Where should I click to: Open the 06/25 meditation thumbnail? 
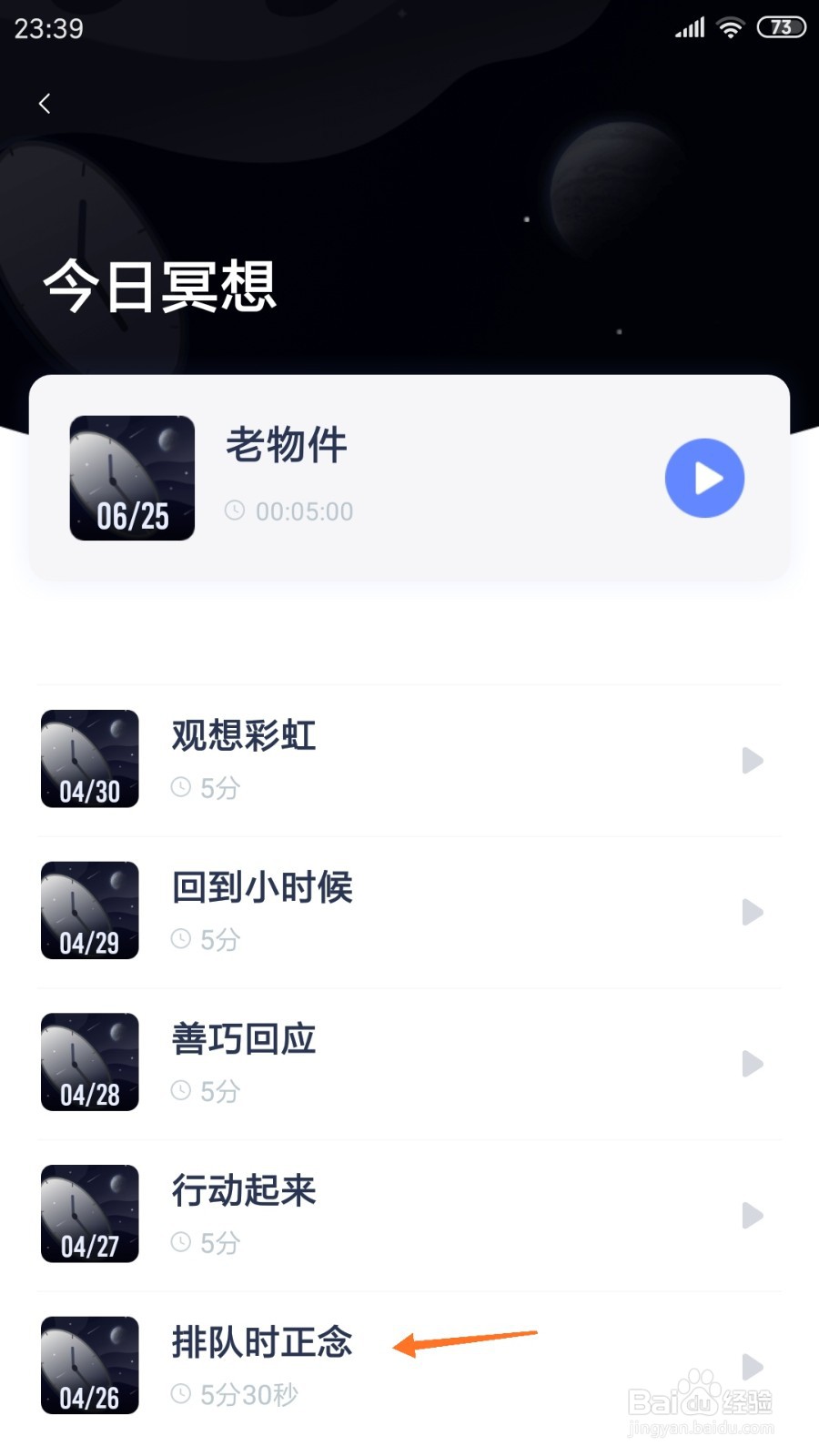[132, 478]
